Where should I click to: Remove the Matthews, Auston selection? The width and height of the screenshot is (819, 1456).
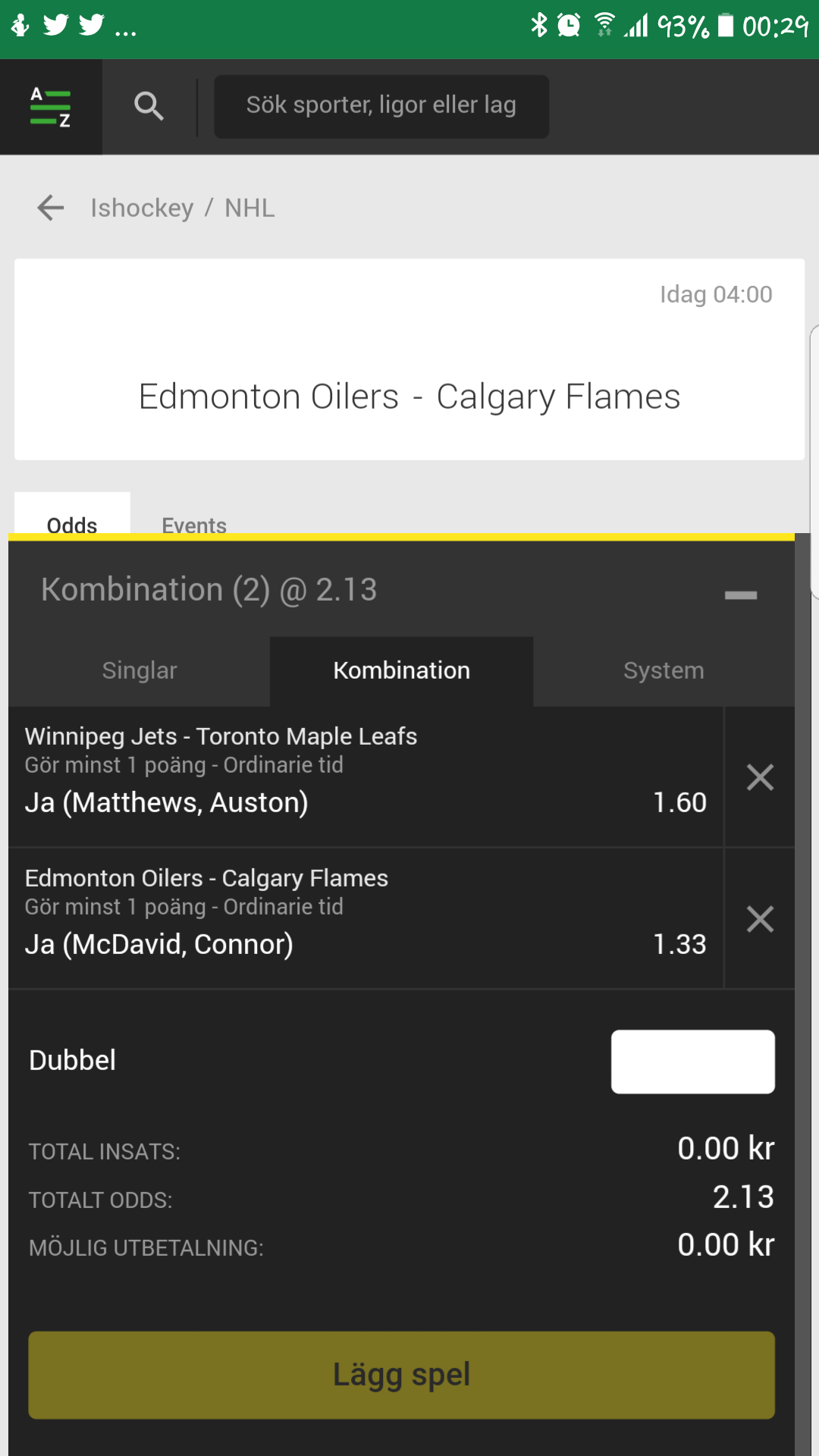[760, 777]
